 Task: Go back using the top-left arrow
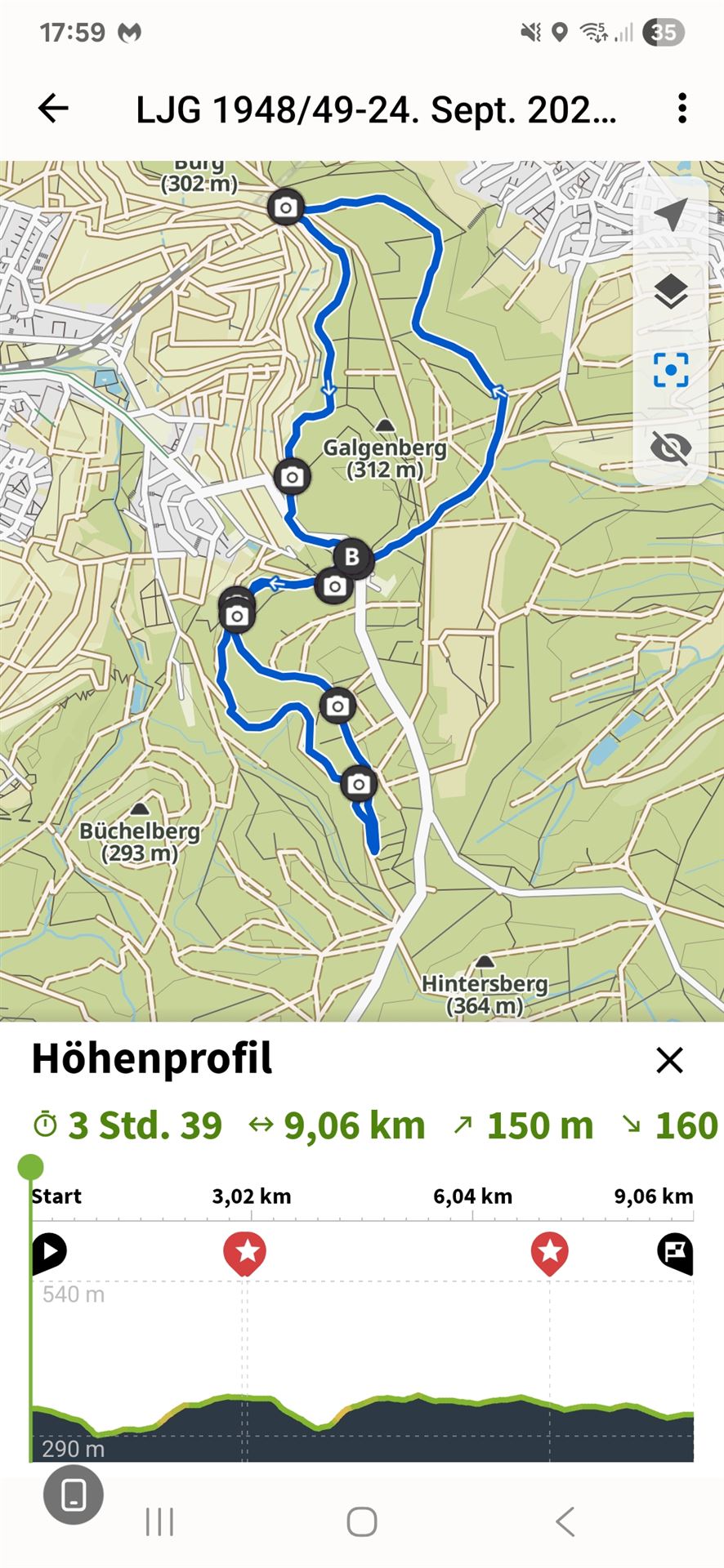pyautogui.click(x=53, y=109)
